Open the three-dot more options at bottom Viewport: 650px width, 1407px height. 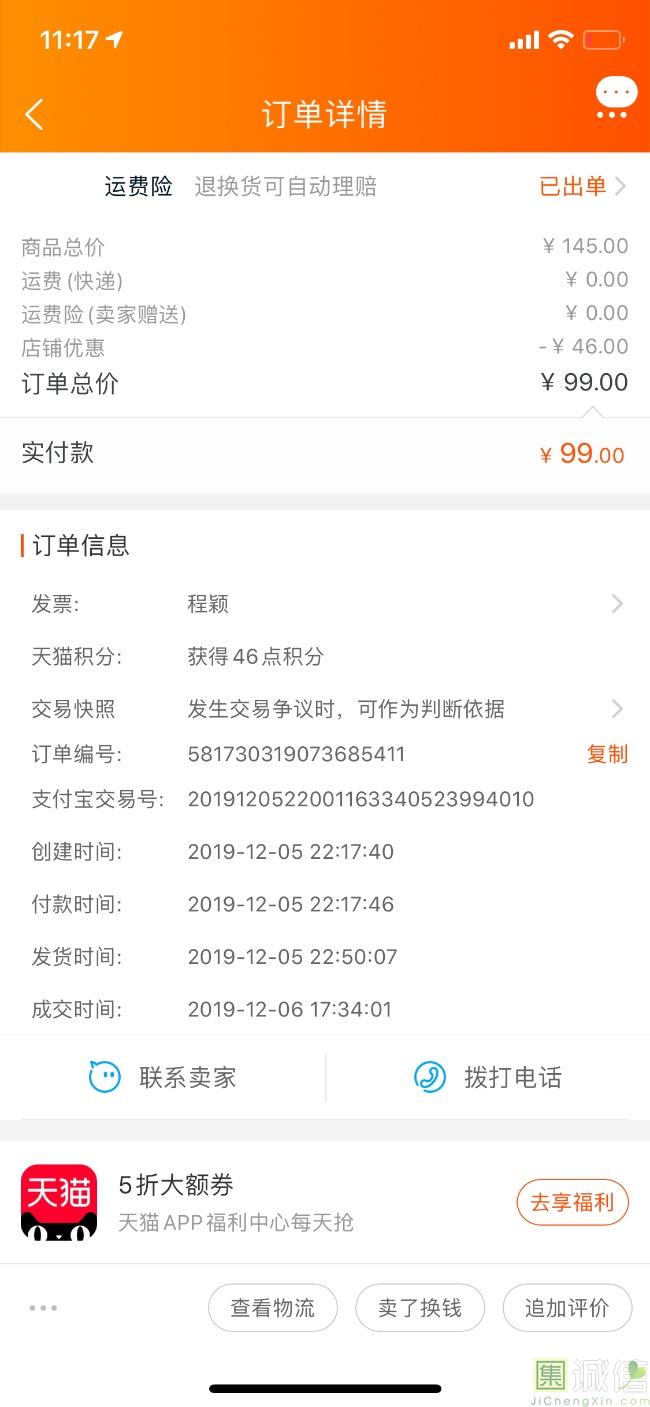pos(43,1308)
